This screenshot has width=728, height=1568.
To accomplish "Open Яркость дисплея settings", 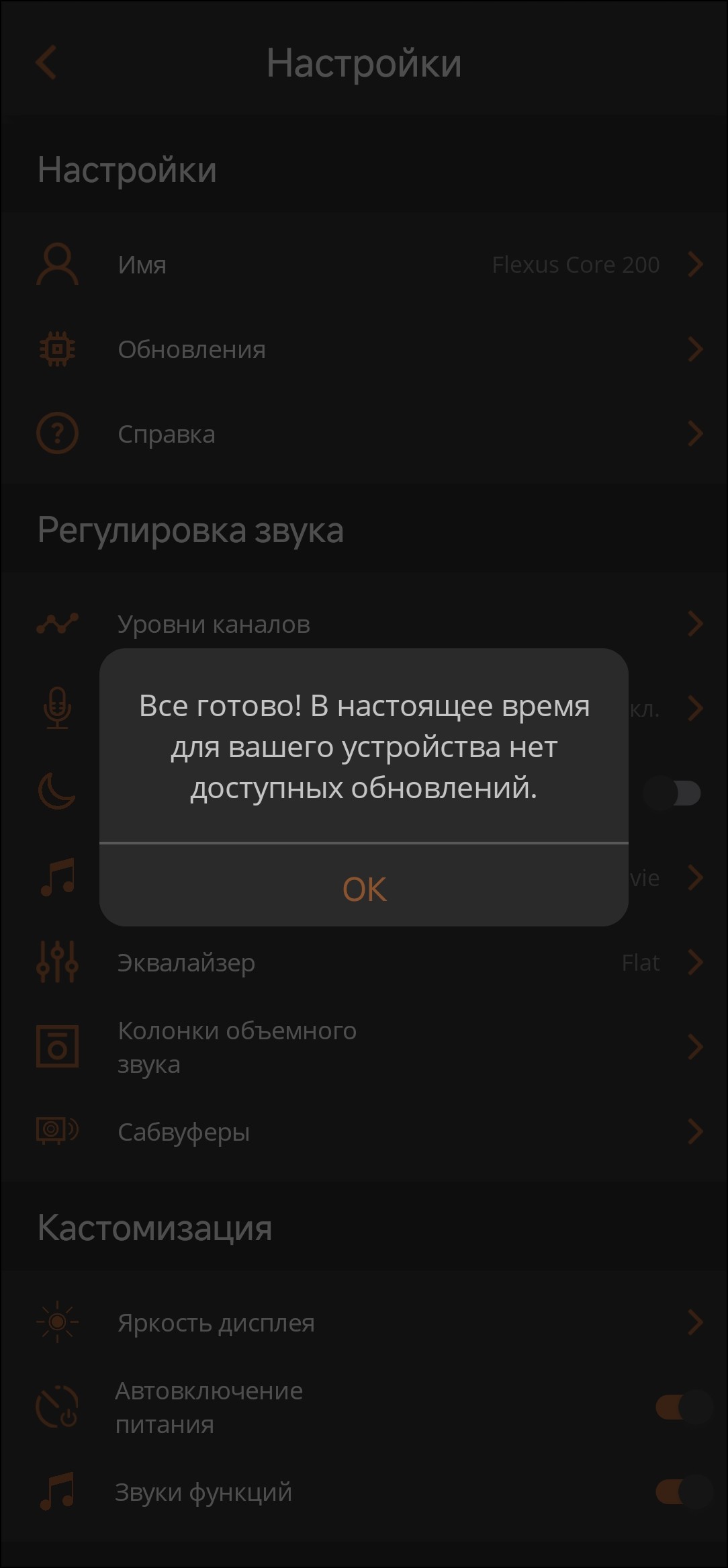I will click(x=364, y=1322).
